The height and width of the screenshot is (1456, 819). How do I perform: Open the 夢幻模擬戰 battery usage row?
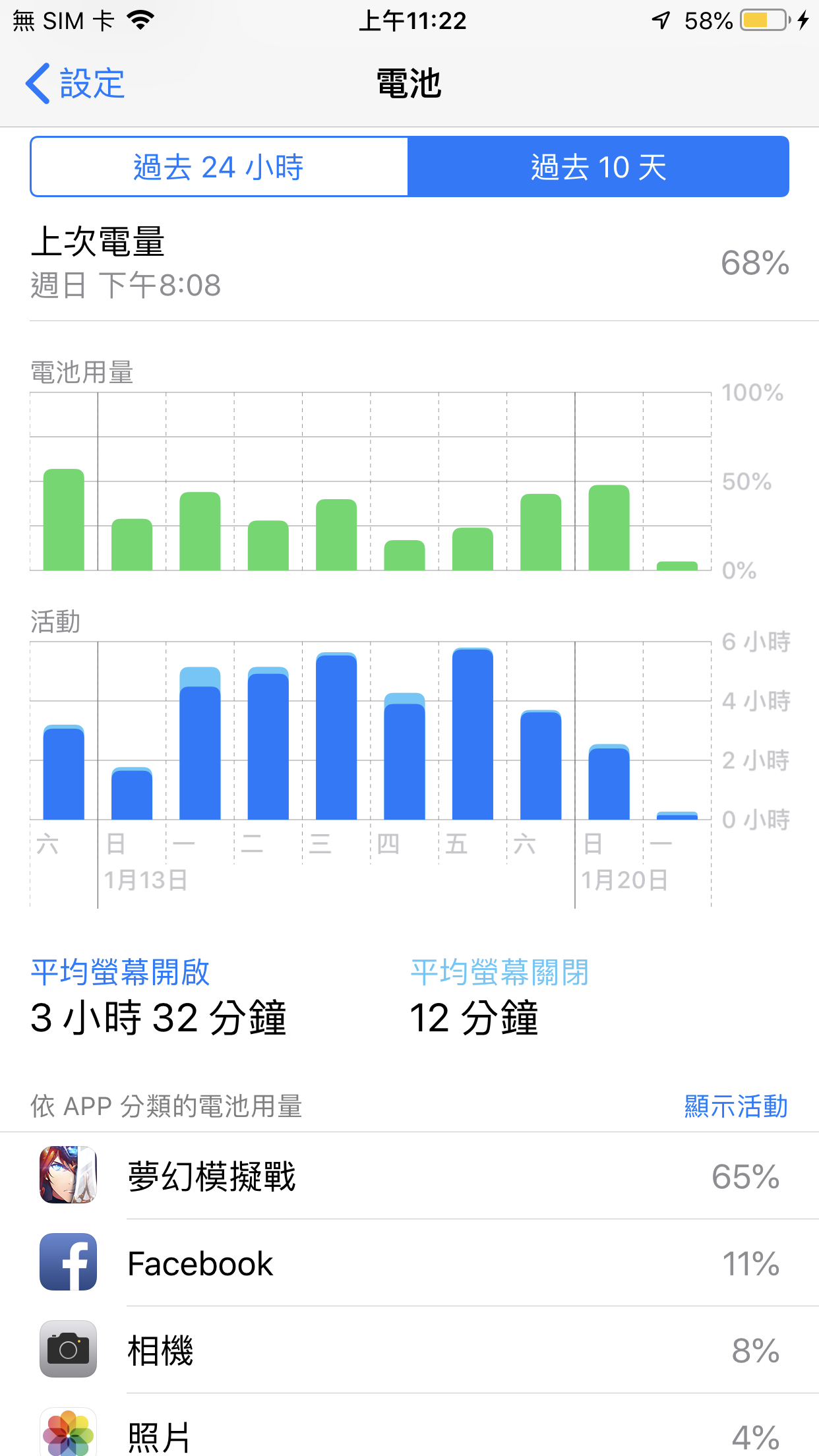coord(409,1176)
